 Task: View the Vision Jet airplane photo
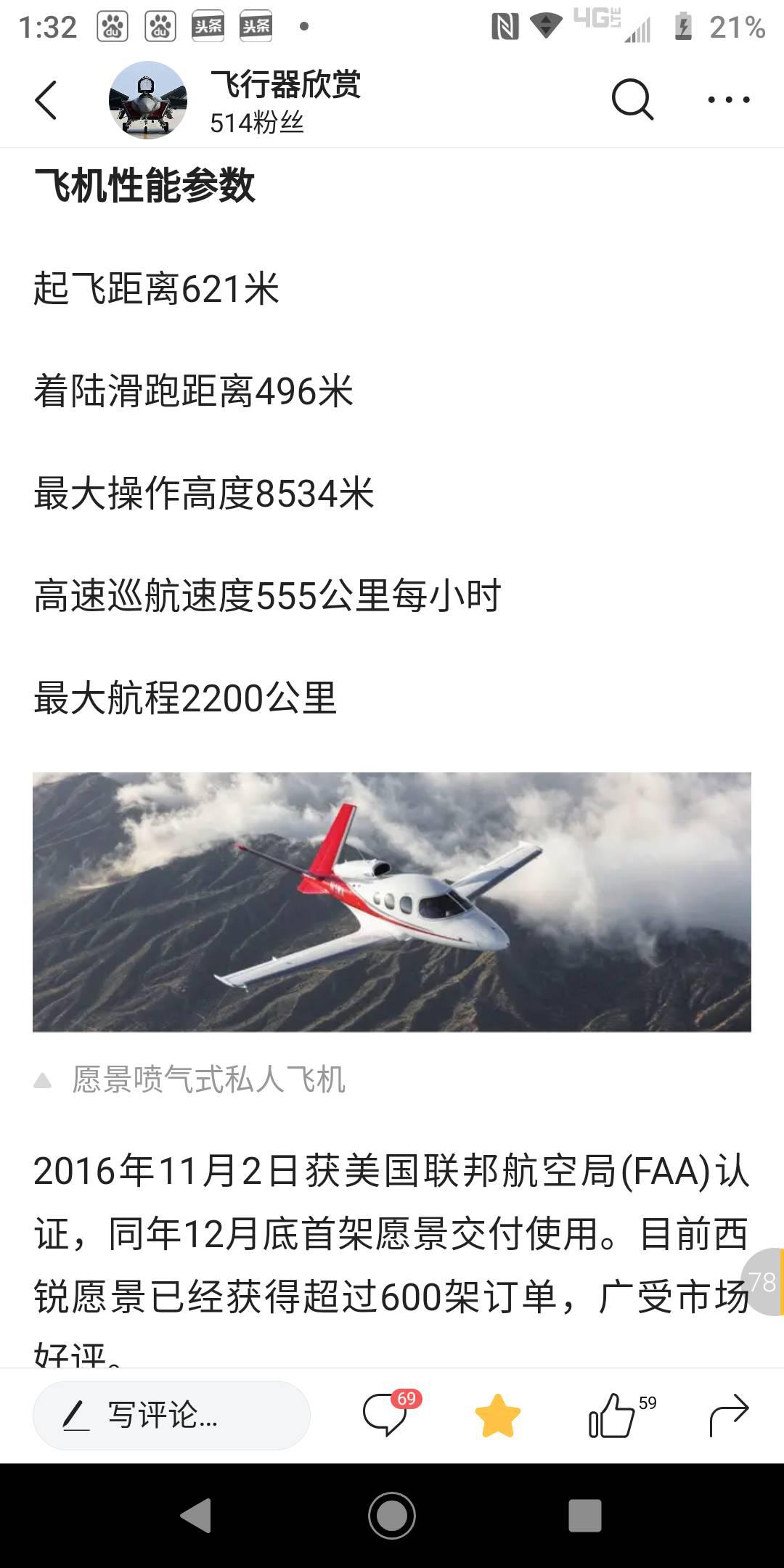coord(392,902)
